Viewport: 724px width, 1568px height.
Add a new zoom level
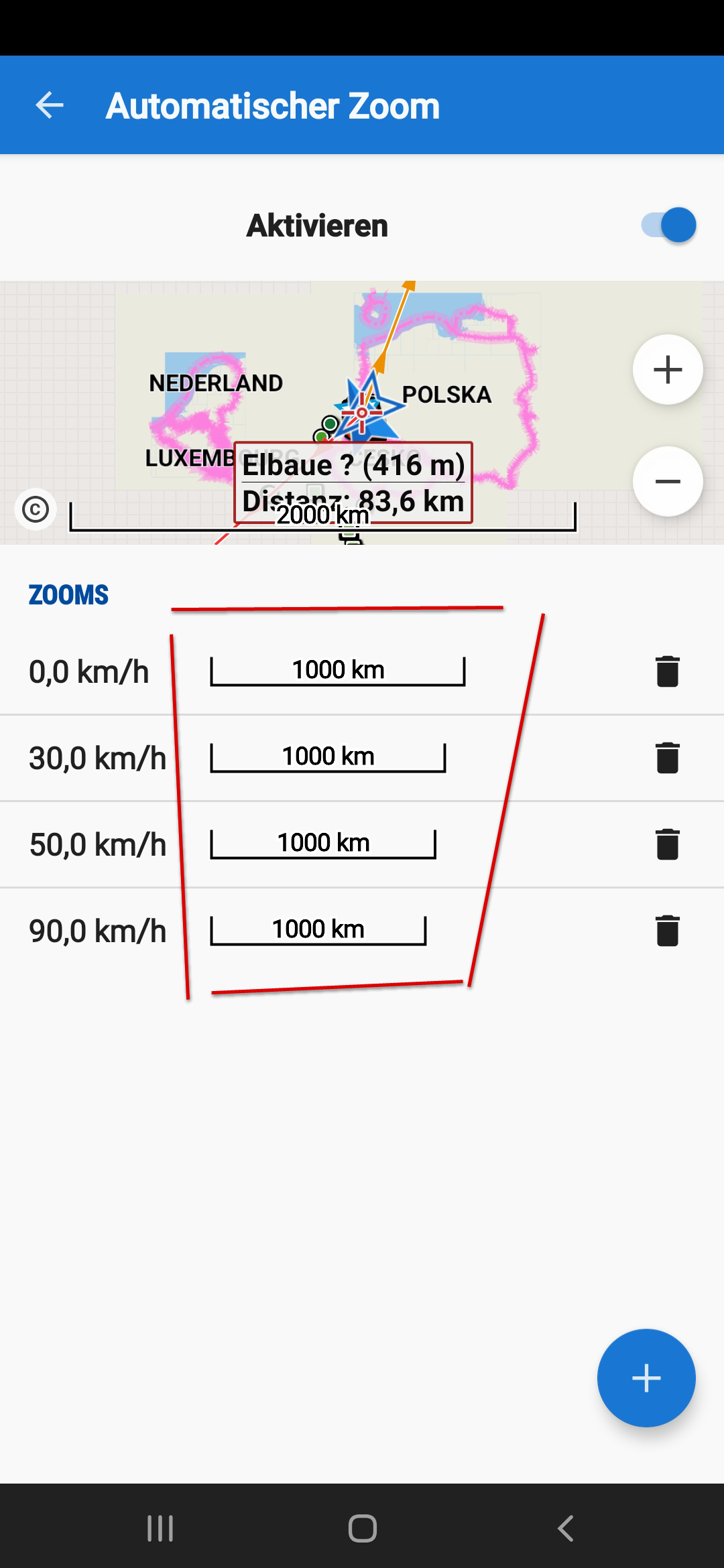[646, 1378]
